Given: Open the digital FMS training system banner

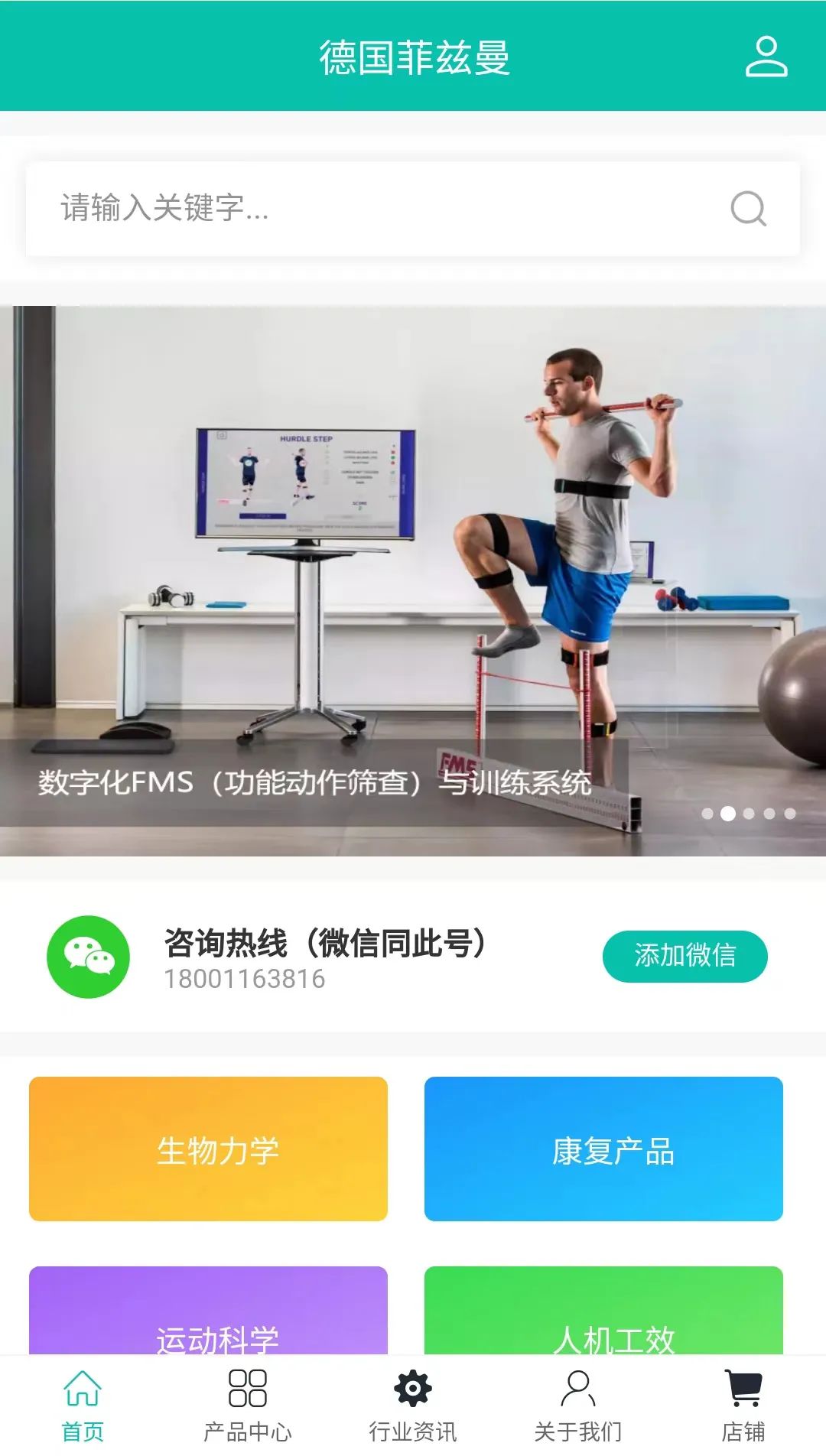Looking at the screenshot, I should [x=413, y=581].
